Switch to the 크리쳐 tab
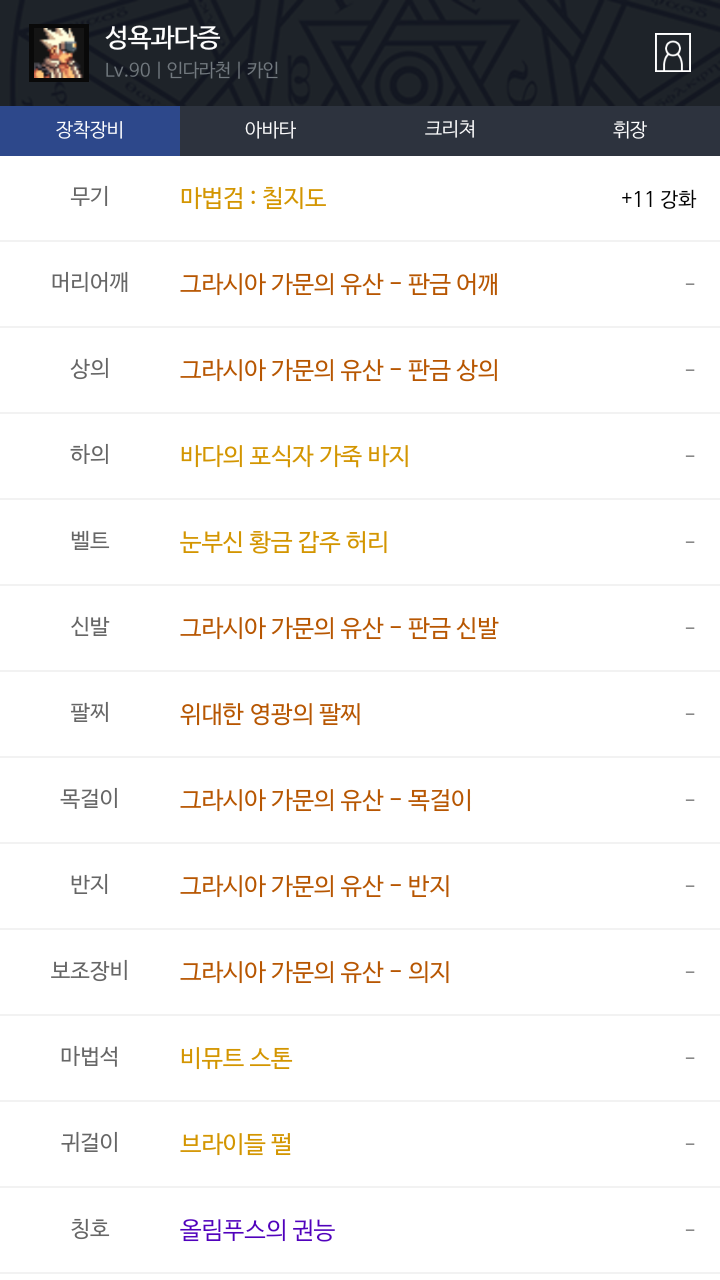720x1280 pixels. pos(450,130)
